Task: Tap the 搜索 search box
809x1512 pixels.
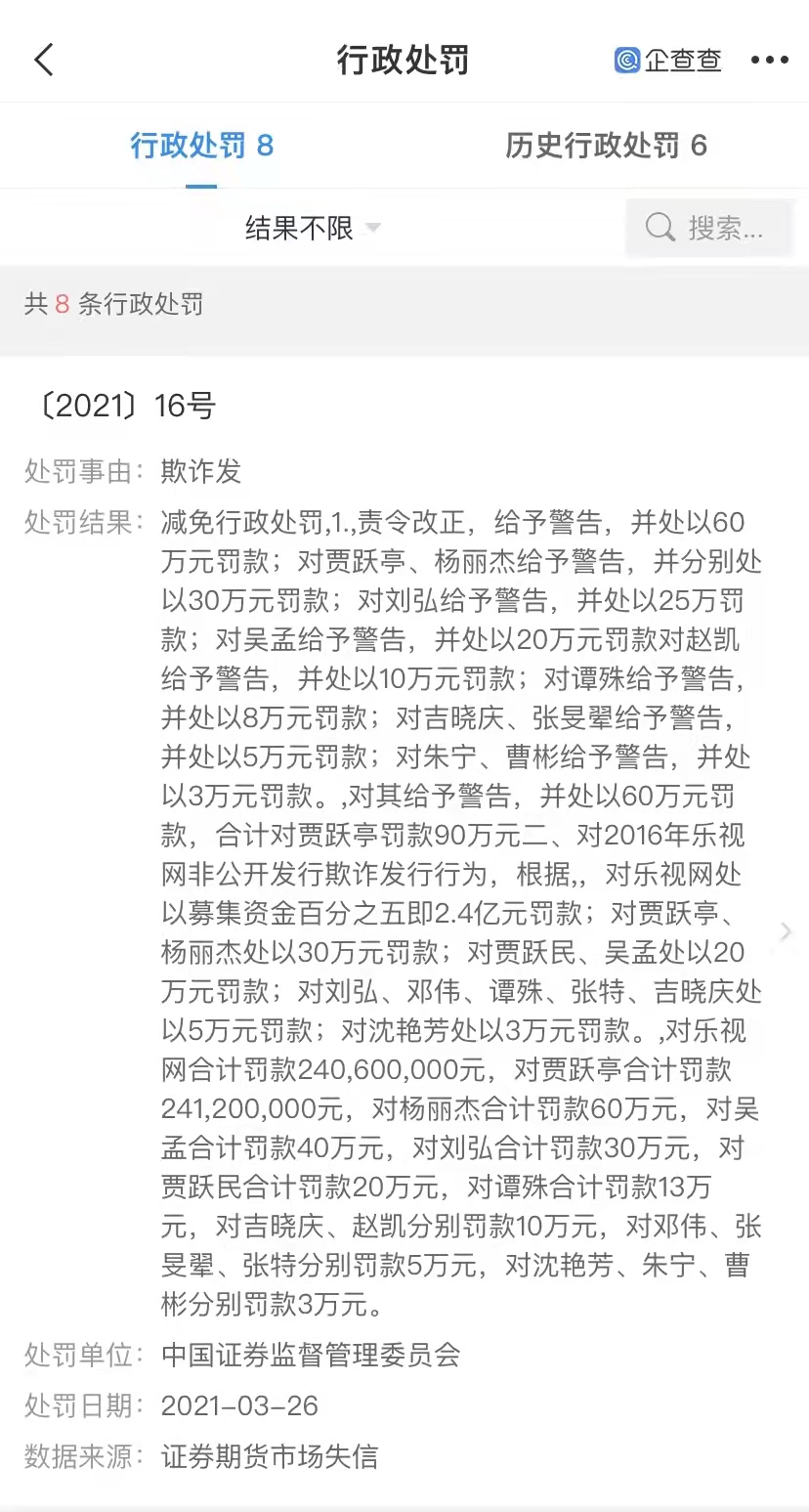Action: click(708, 228)
